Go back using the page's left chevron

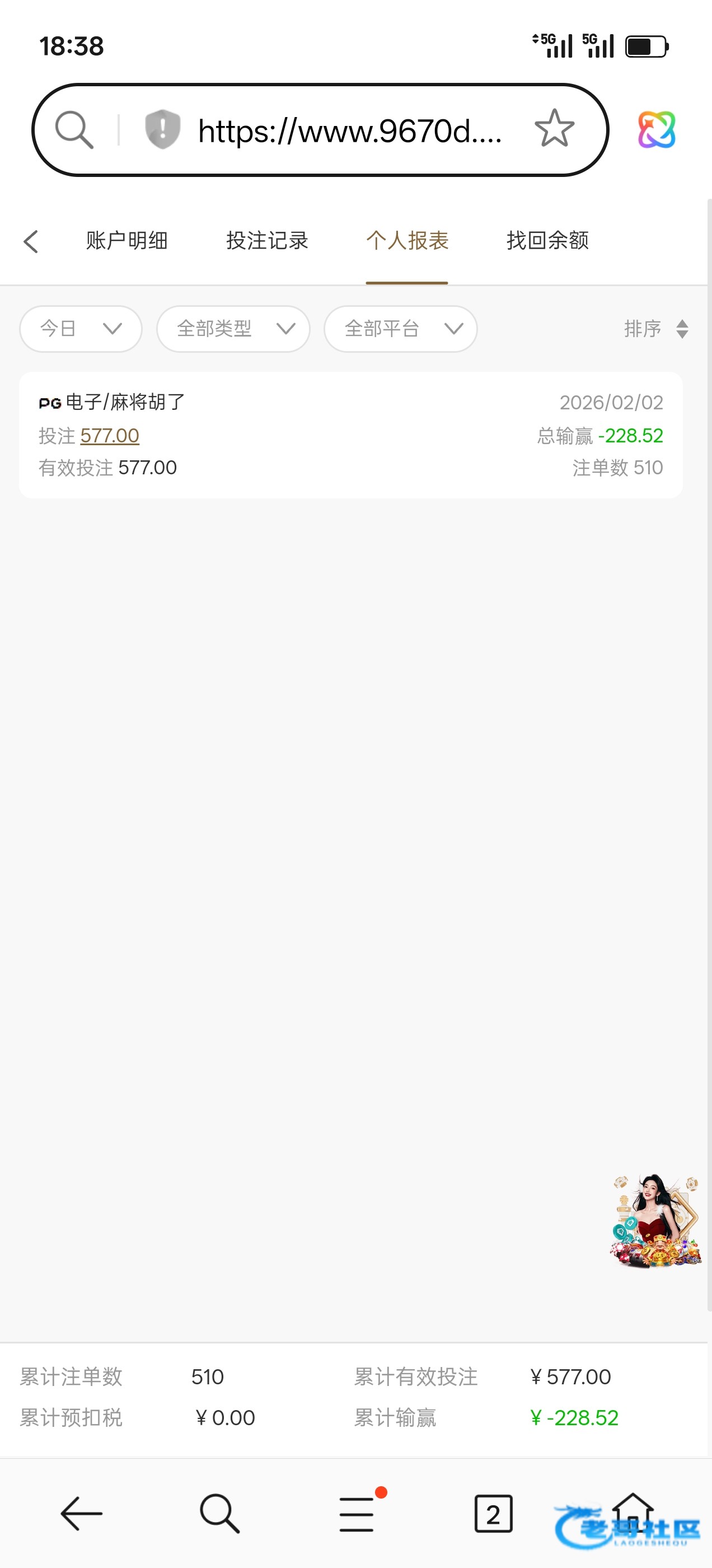click(x=31, y=241)
